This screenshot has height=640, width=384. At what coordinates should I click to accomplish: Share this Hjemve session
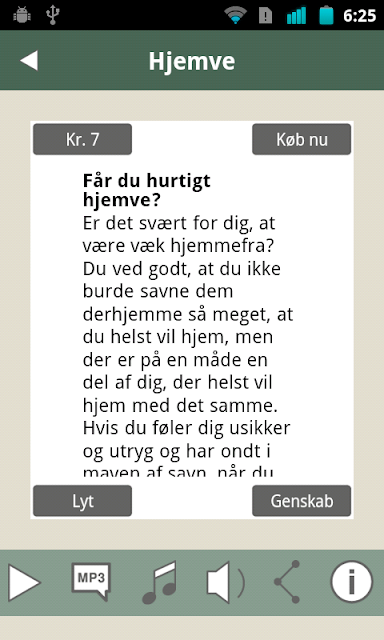(x=288, y=582)
